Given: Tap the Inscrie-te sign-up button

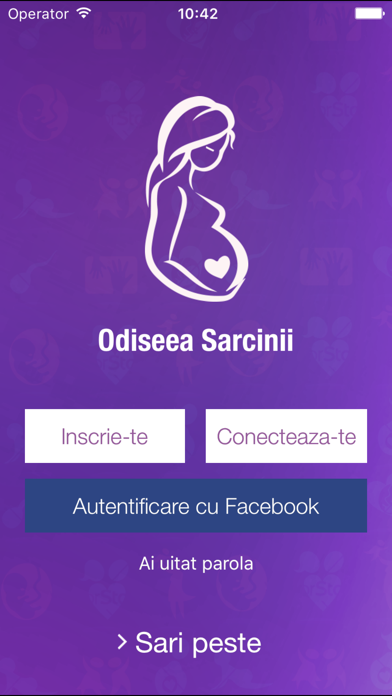Looking at the screenshot, I should (105, 436).
